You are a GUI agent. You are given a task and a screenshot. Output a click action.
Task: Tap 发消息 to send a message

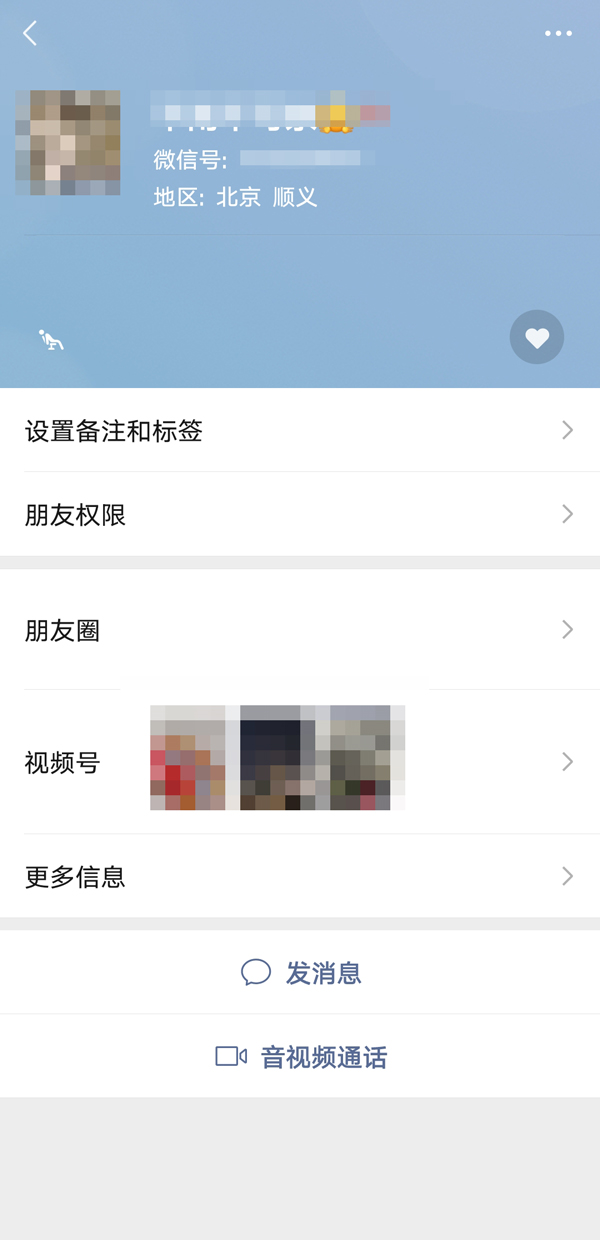point(301,973)
